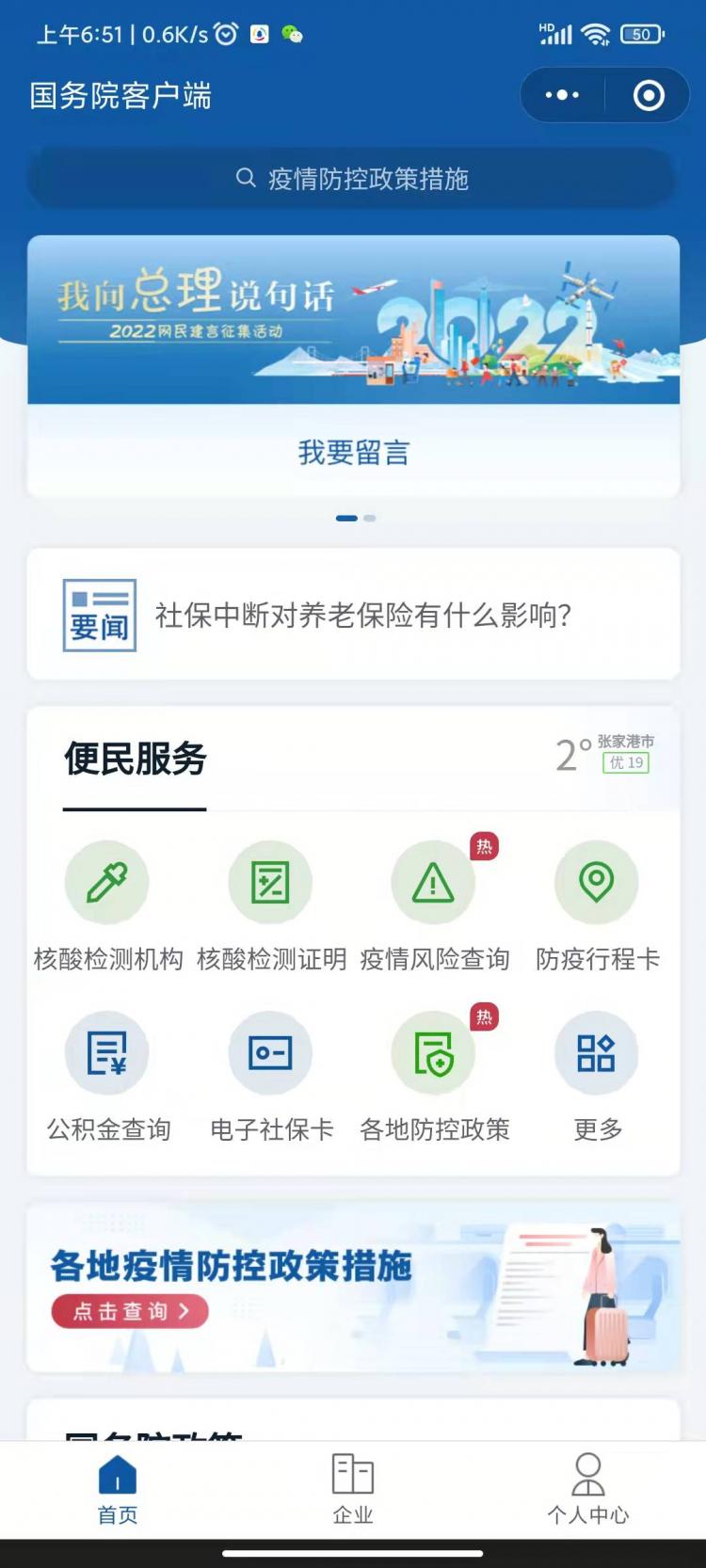Open the 核酸检测机构 service icon
The image size is (706, 1568).
click(107, 883)
